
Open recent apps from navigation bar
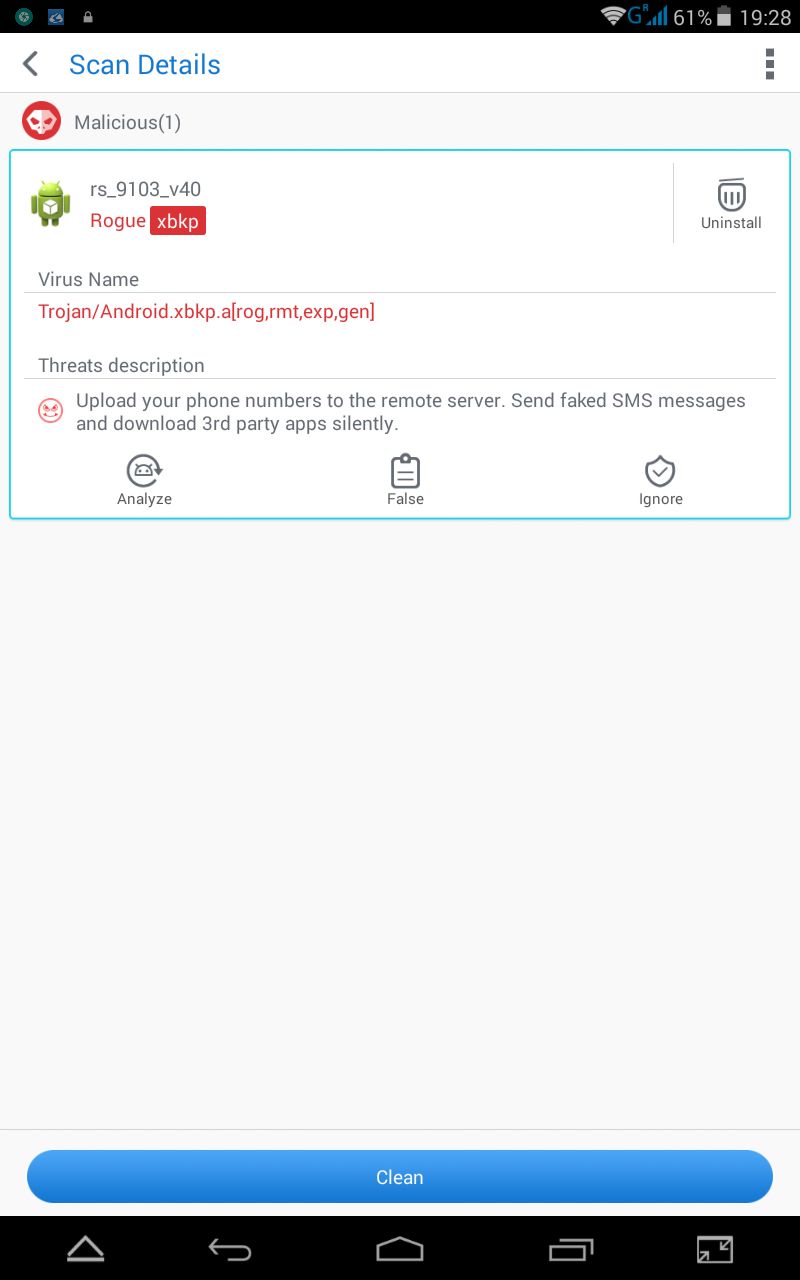click(x=571, y=1249)
